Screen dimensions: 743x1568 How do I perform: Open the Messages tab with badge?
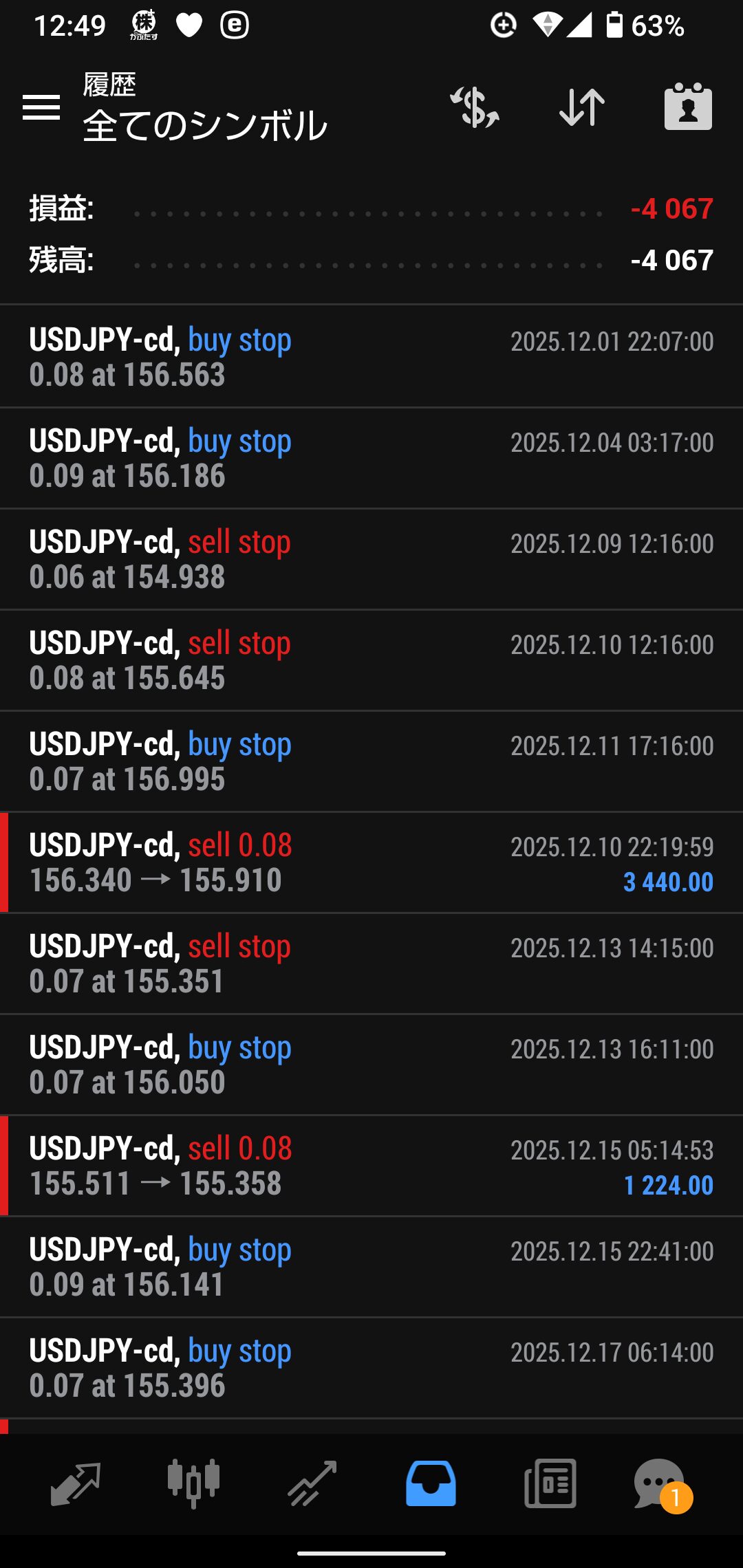(x=660, y=1483)
